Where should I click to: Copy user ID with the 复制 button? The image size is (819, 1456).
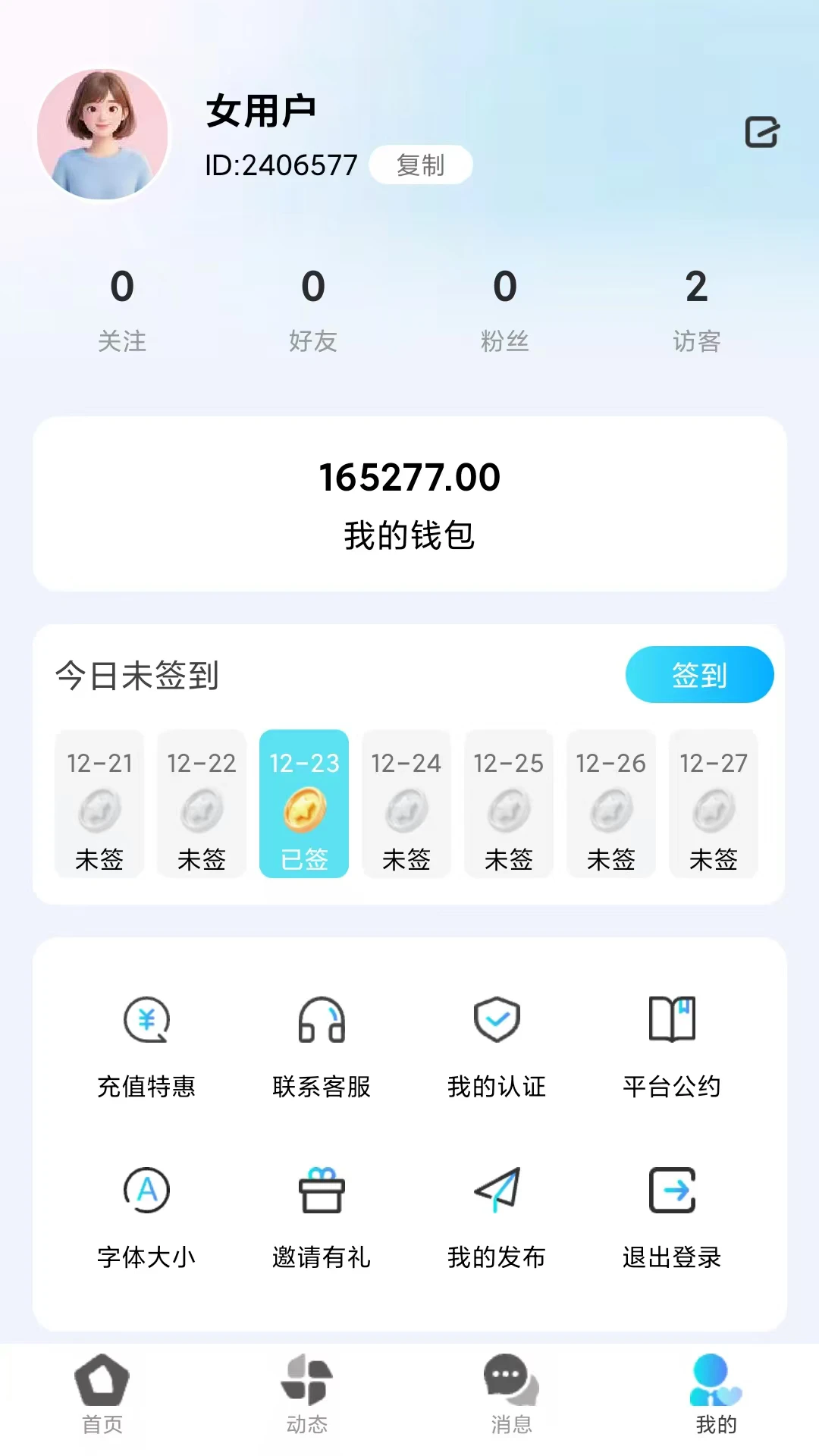tap(420, 164)
